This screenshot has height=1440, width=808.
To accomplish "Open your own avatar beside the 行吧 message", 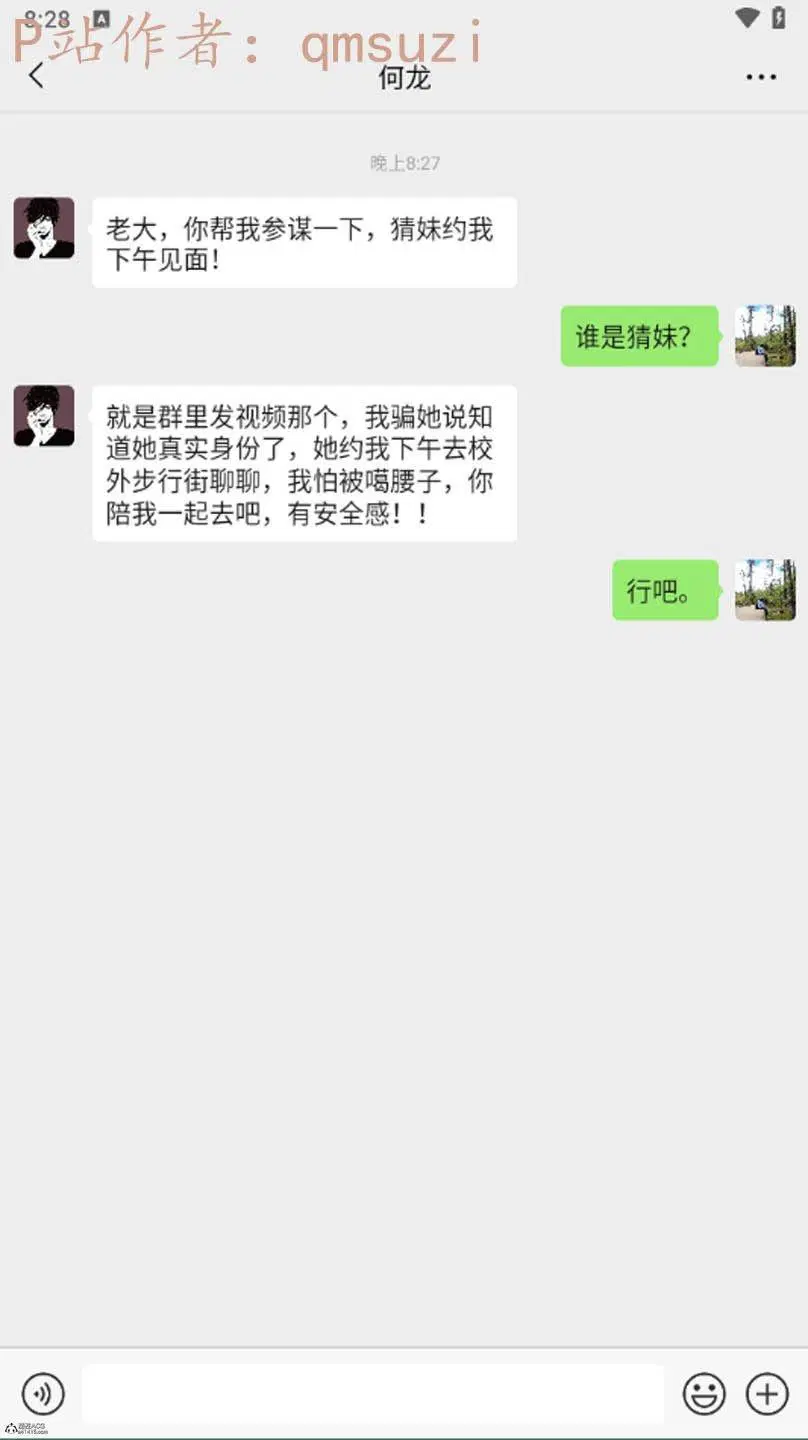I will pos(765,590).
